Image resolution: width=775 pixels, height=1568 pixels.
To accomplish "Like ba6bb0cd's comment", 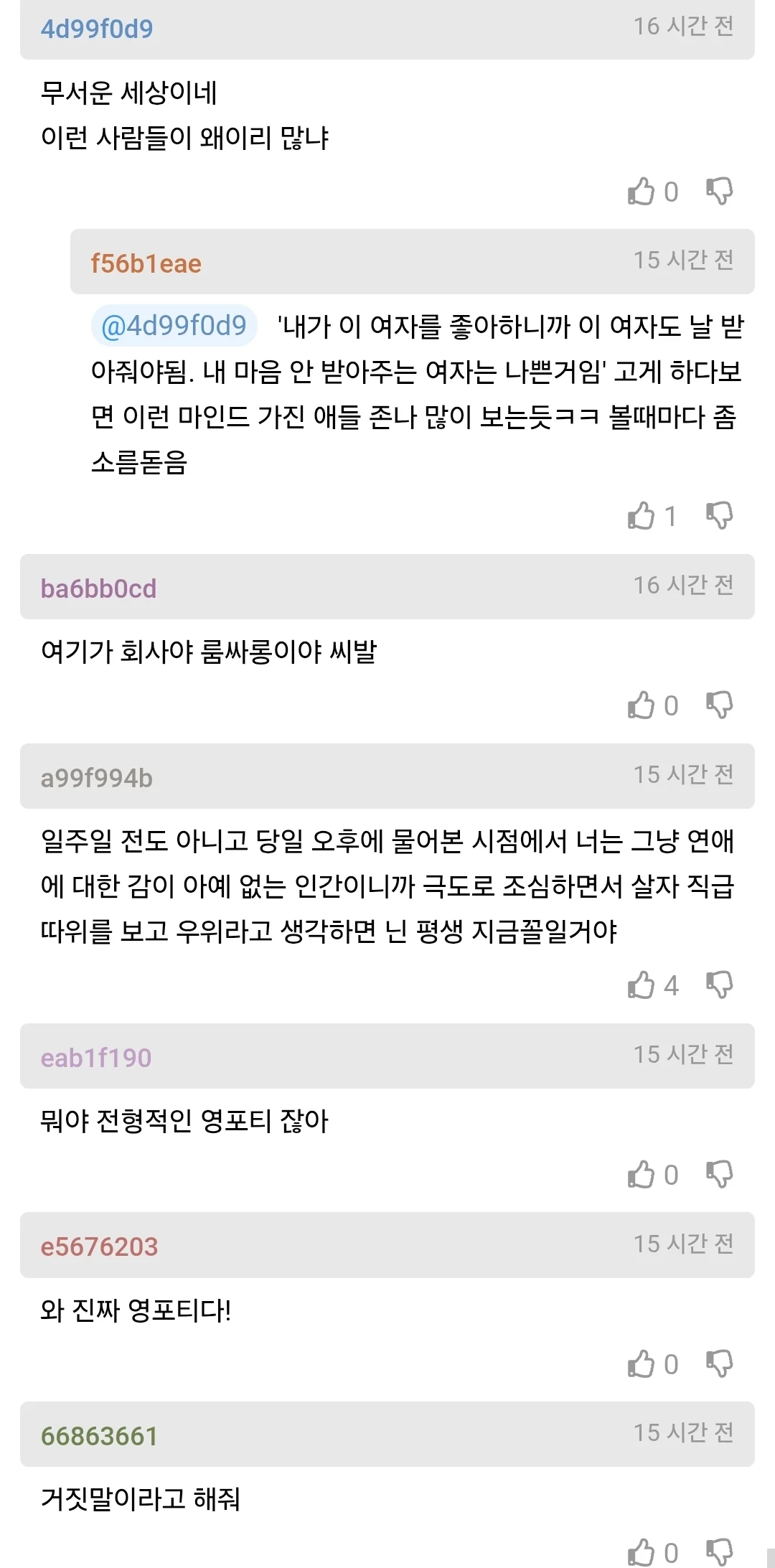I will click(x=641, y=705).
